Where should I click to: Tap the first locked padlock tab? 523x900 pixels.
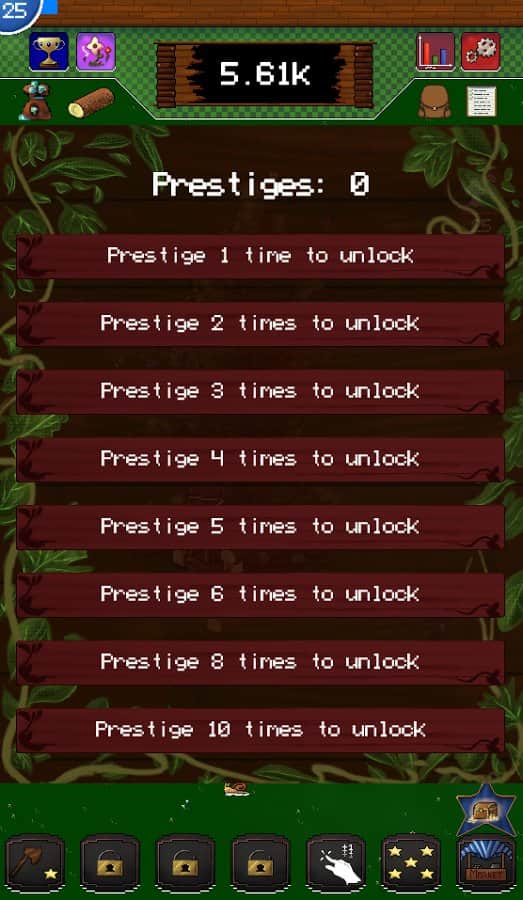tap(110, 864)
